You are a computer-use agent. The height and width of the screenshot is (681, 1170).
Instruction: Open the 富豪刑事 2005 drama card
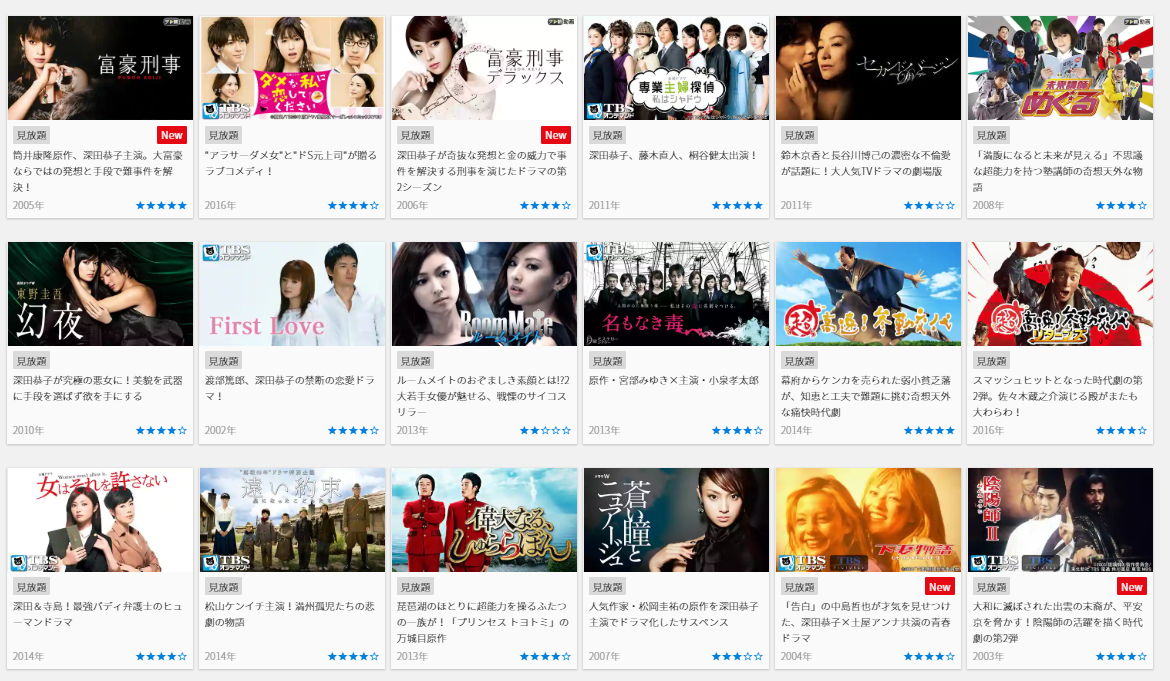click(x=100, y=68)
